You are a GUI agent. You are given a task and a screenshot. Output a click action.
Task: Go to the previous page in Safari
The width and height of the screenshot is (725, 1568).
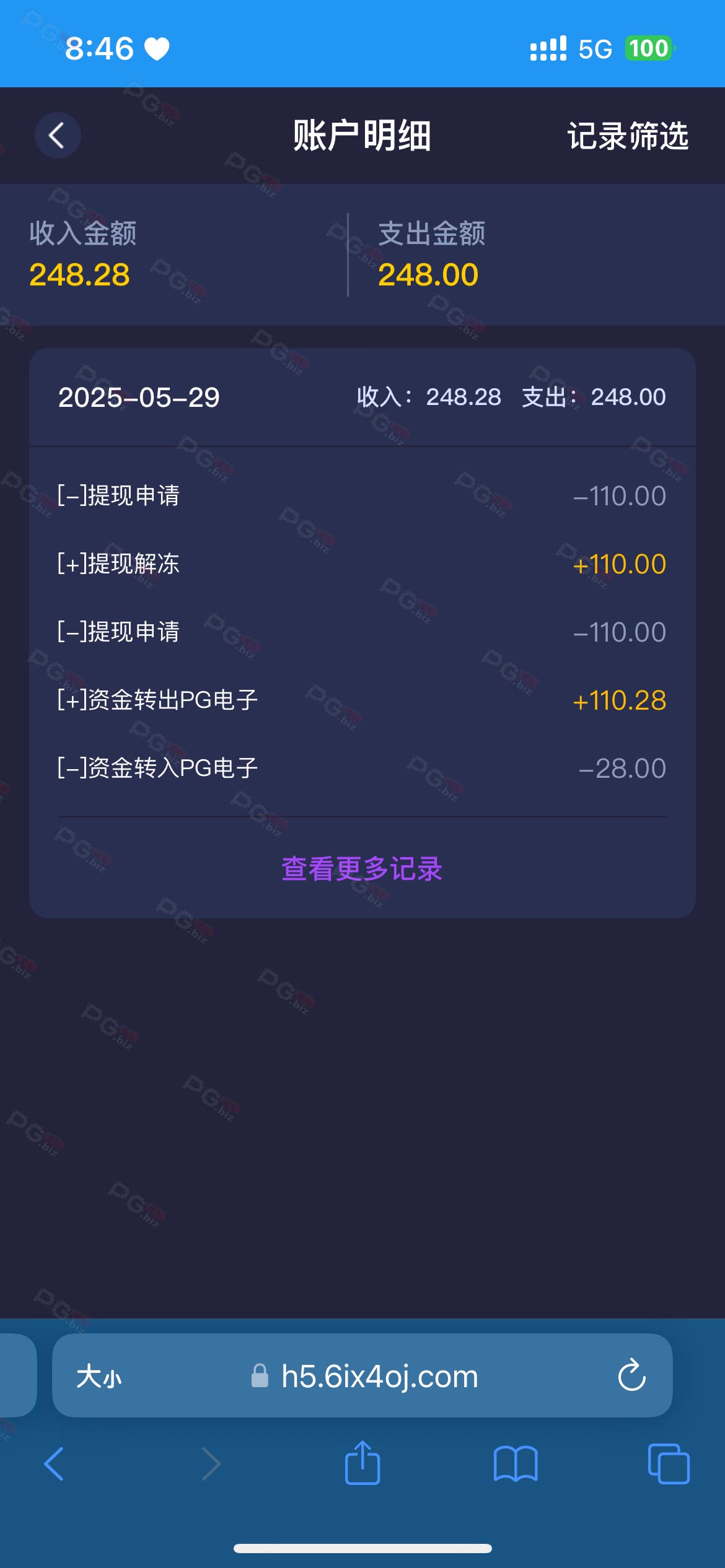tap(55, 1464)
